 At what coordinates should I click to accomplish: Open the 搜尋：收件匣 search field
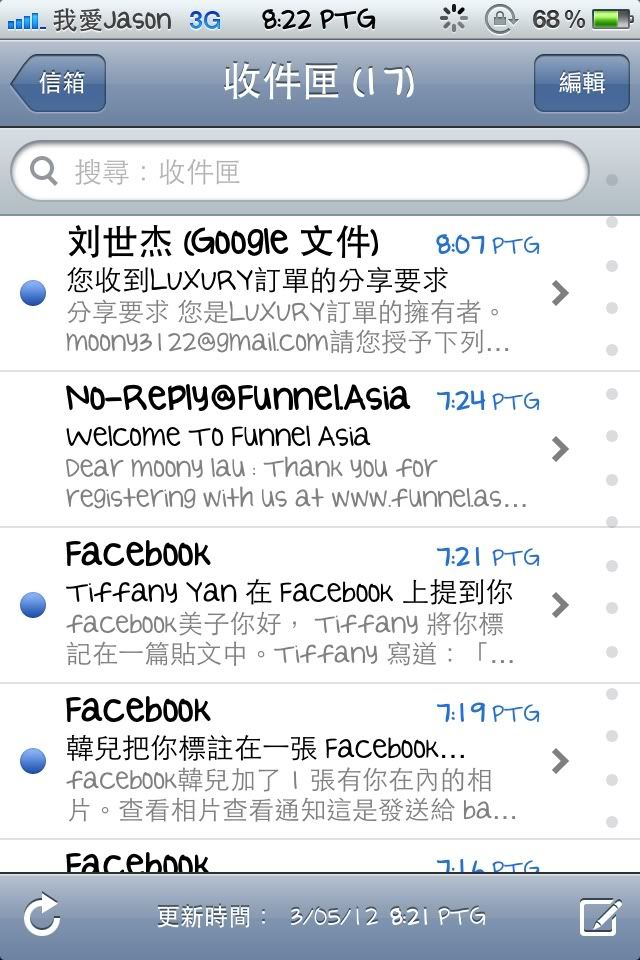coord(300,171)
